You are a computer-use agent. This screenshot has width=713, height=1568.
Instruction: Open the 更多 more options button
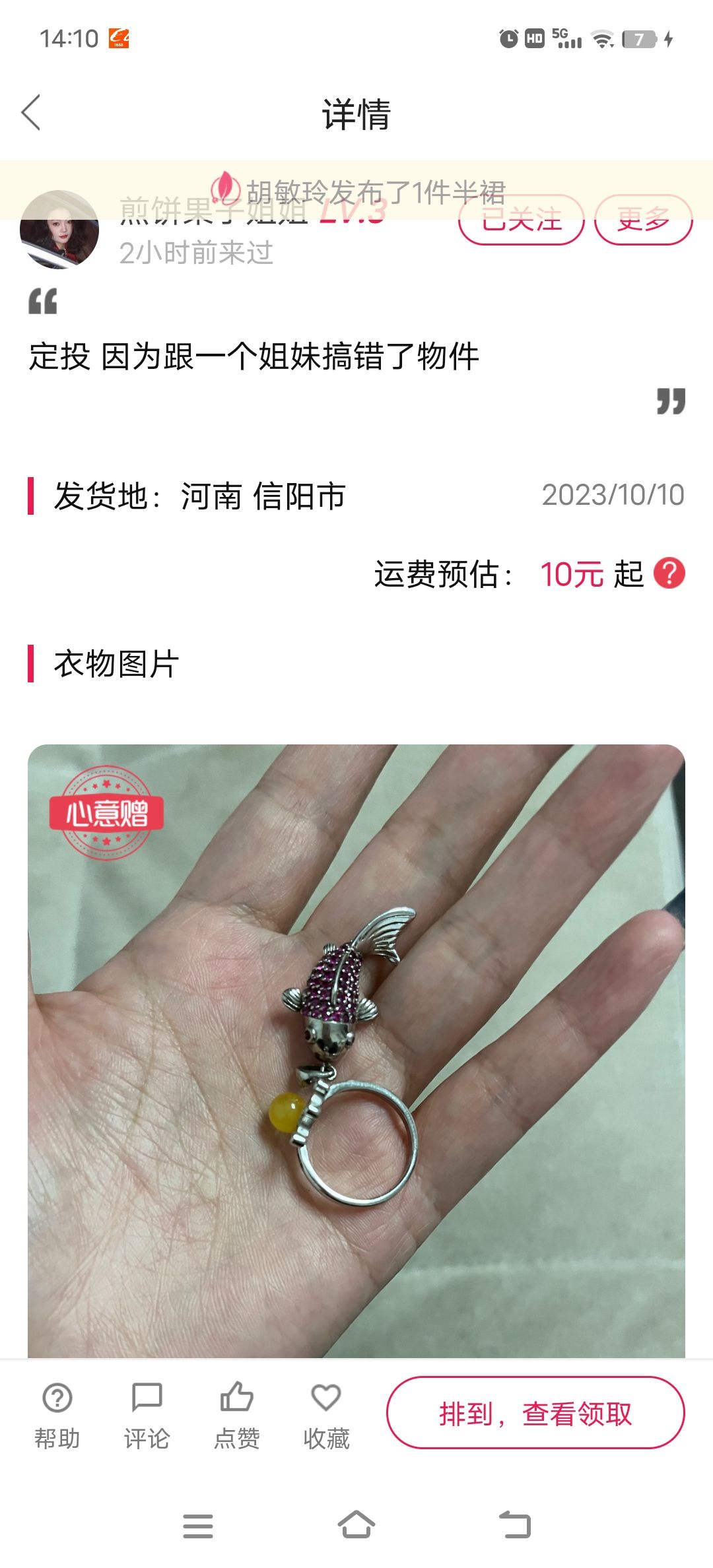(644, 220)
